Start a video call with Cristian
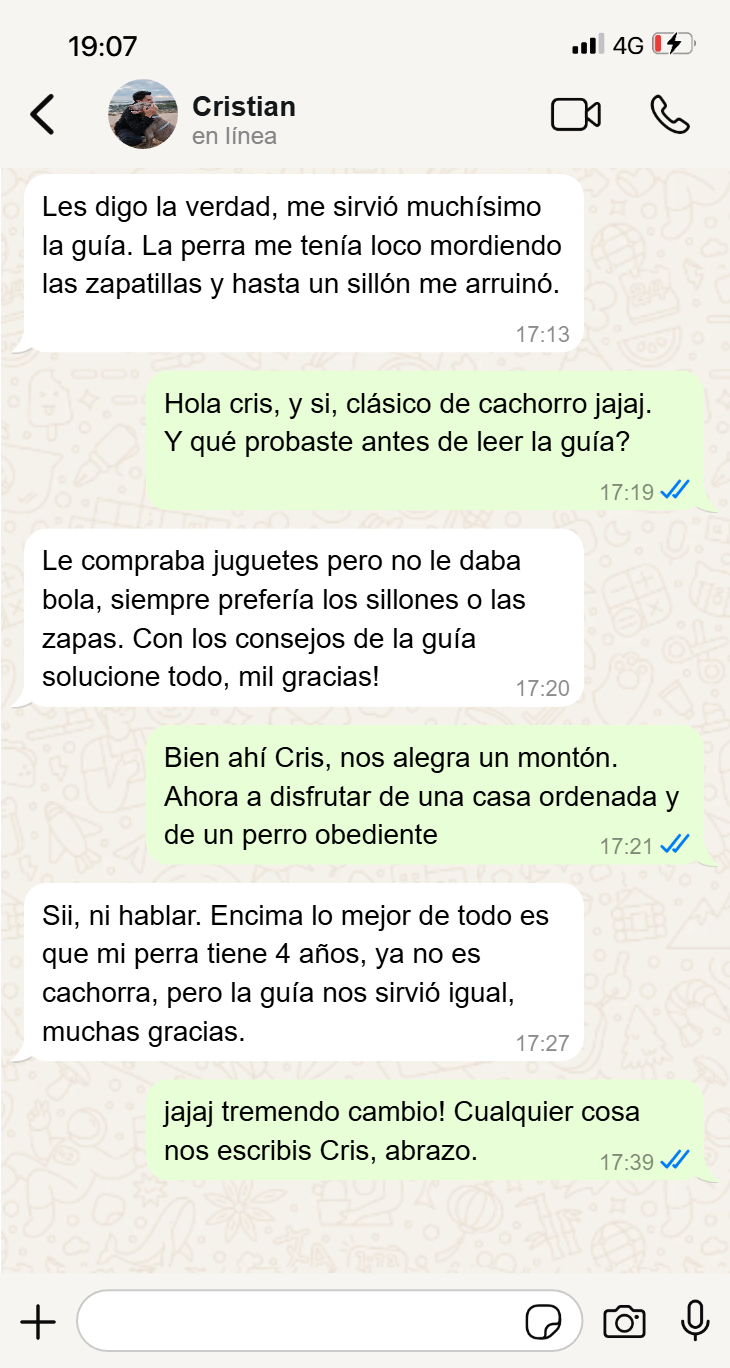This screenshot has height=1368, width=730. pyautogui.click(x=576, y=115)
